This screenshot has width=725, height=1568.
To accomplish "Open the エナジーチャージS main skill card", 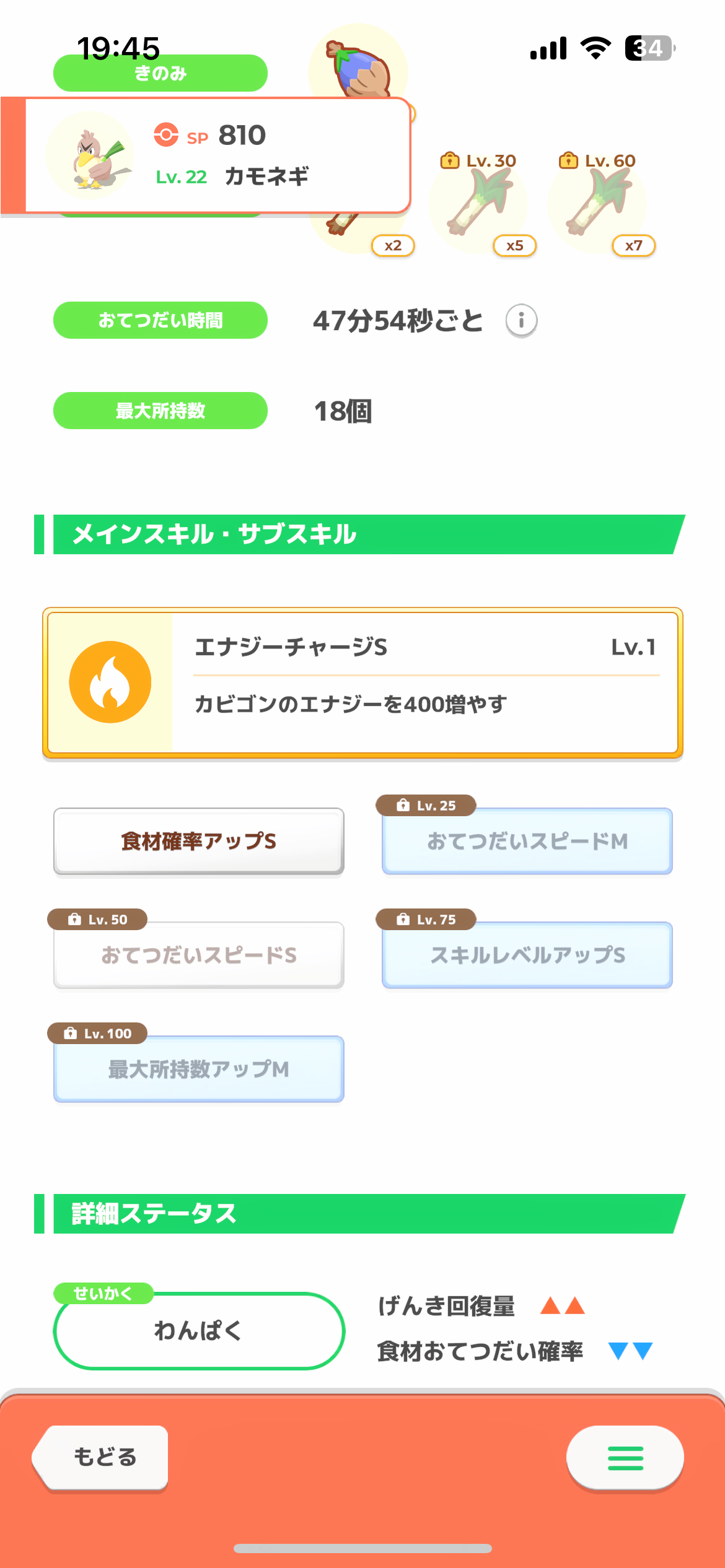I will coord(362,683).
